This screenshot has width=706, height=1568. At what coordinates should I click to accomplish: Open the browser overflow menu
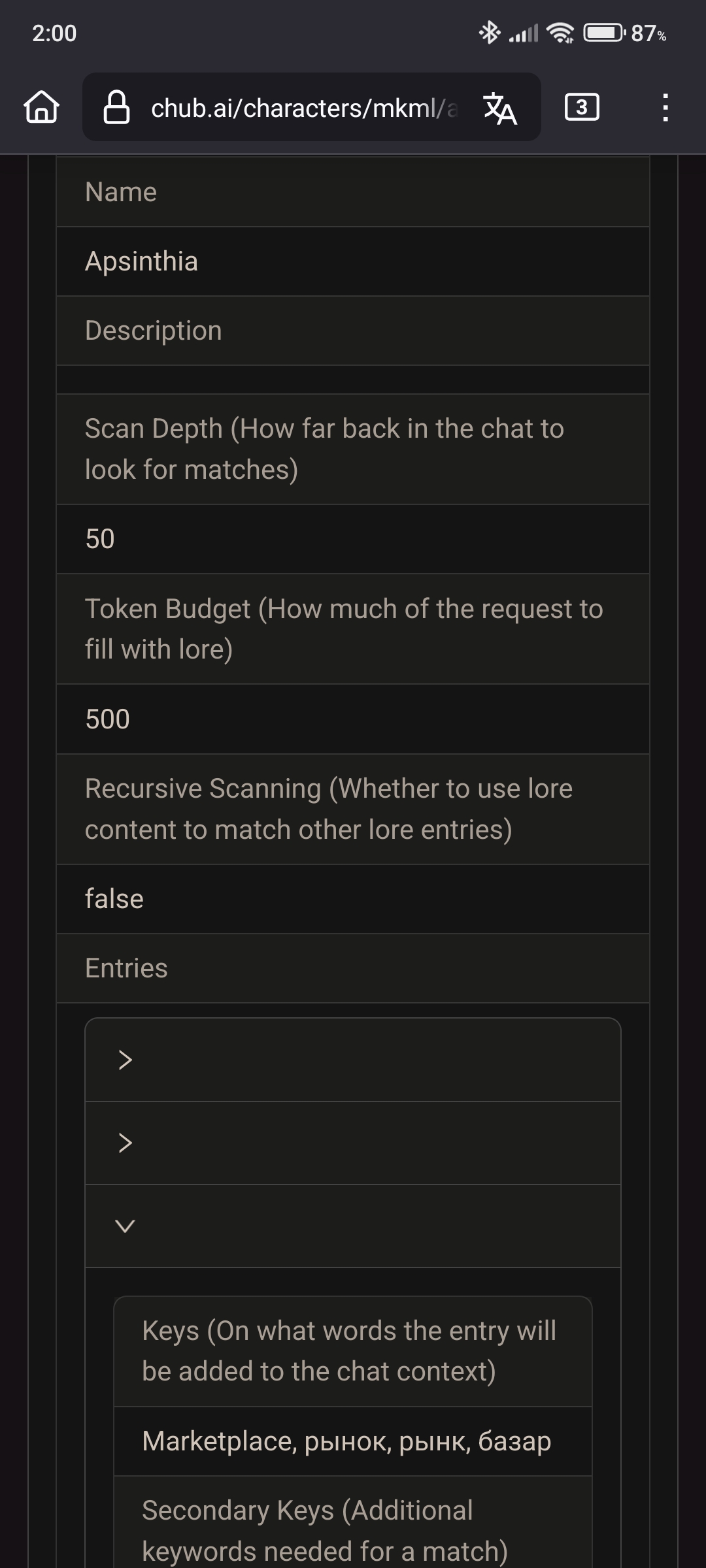coord(665,108)
